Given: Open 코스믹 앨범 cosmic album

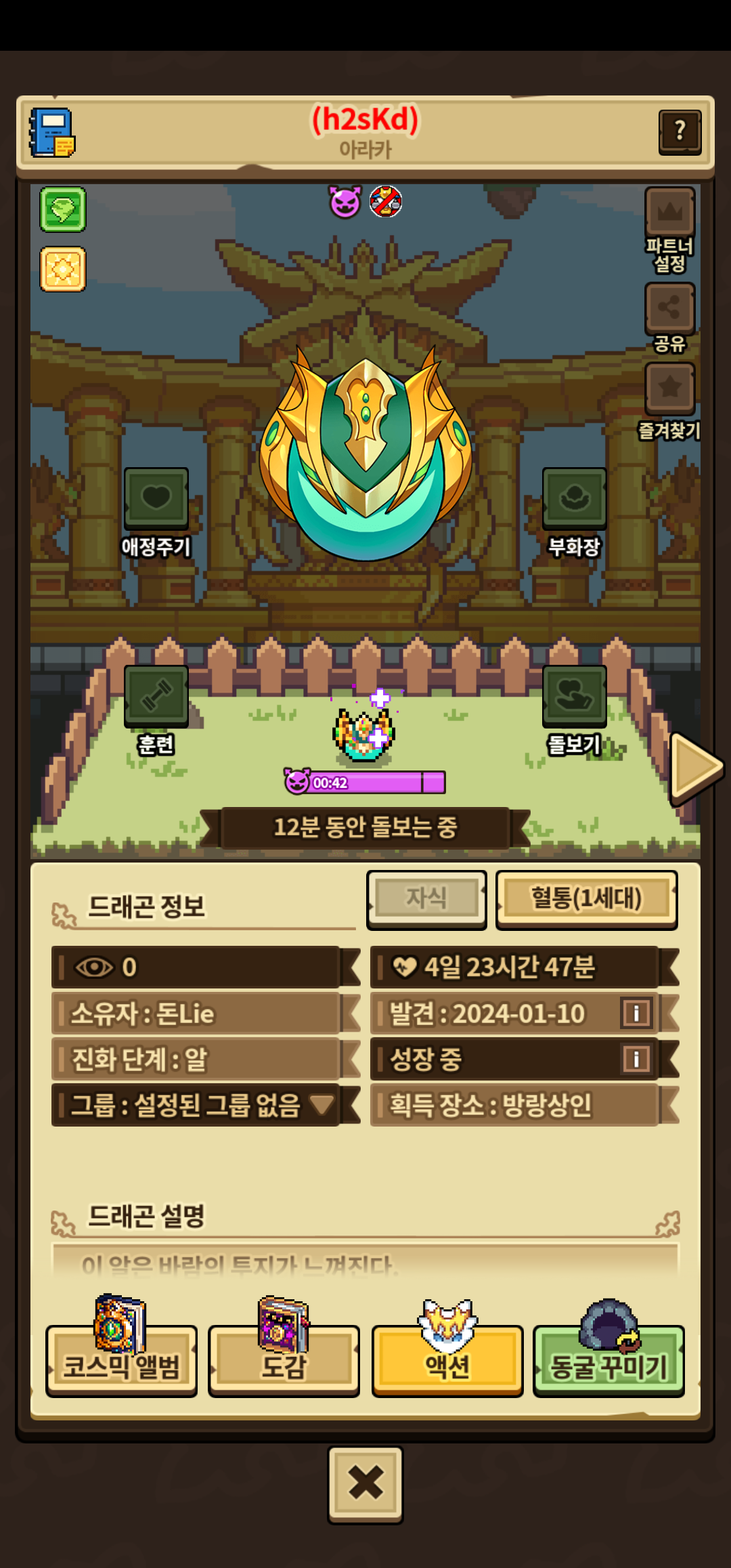Looking at the screenshot, I should point(122,1361).
